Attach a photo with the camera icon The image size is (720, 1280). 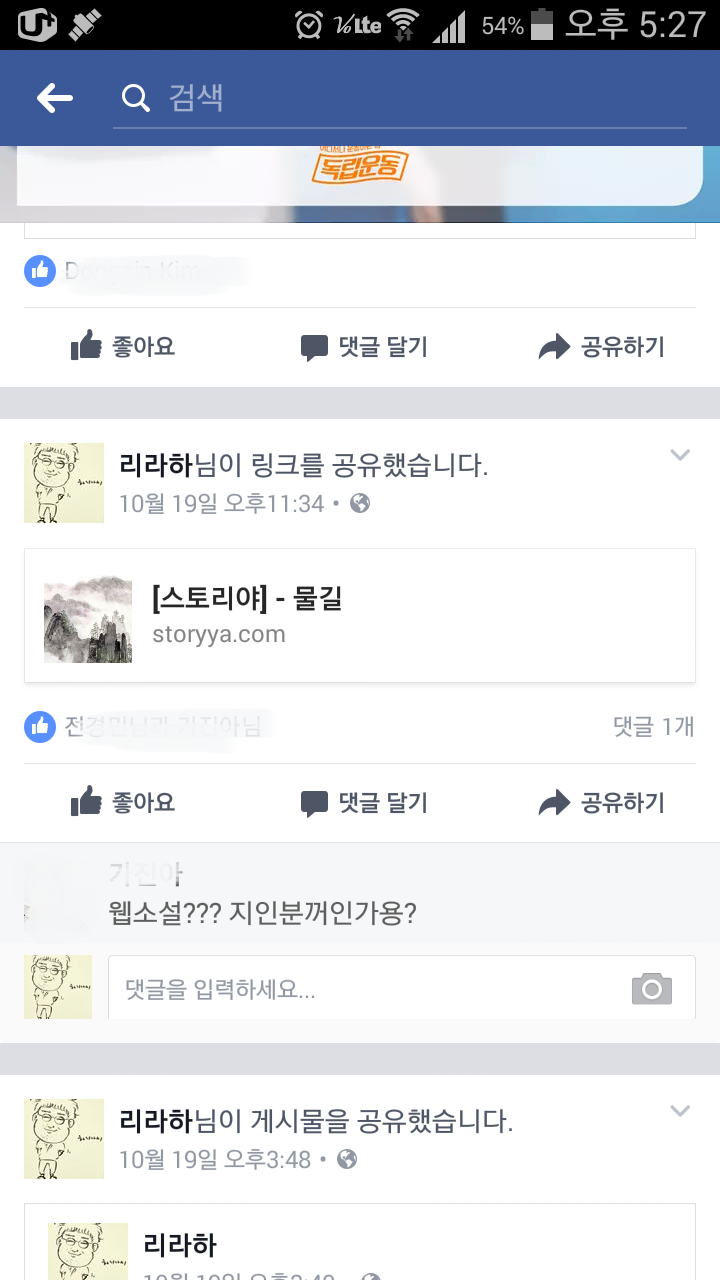pos(652,989)
